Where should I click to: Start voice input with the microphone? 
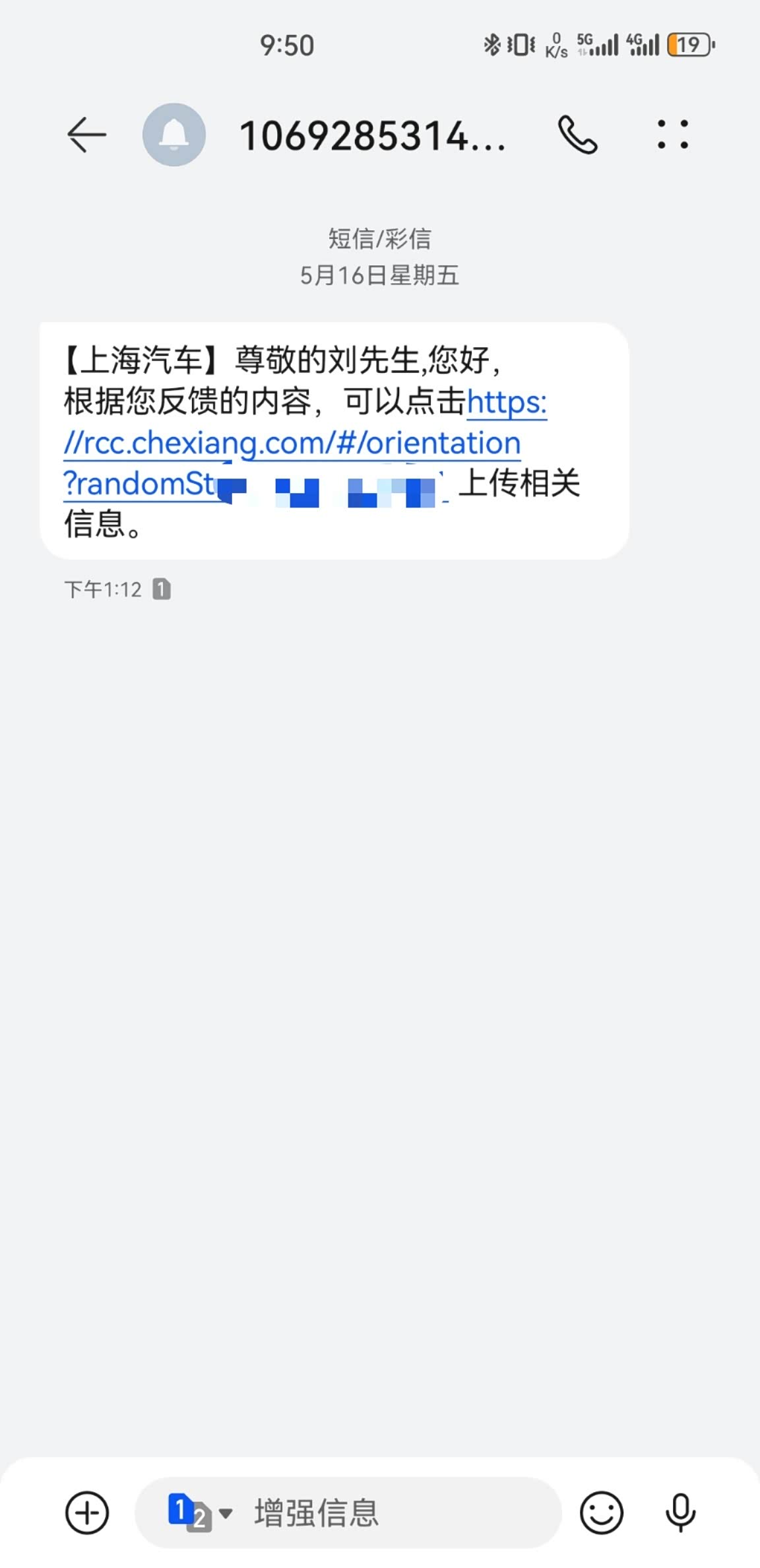click(x=680, y=1512)
